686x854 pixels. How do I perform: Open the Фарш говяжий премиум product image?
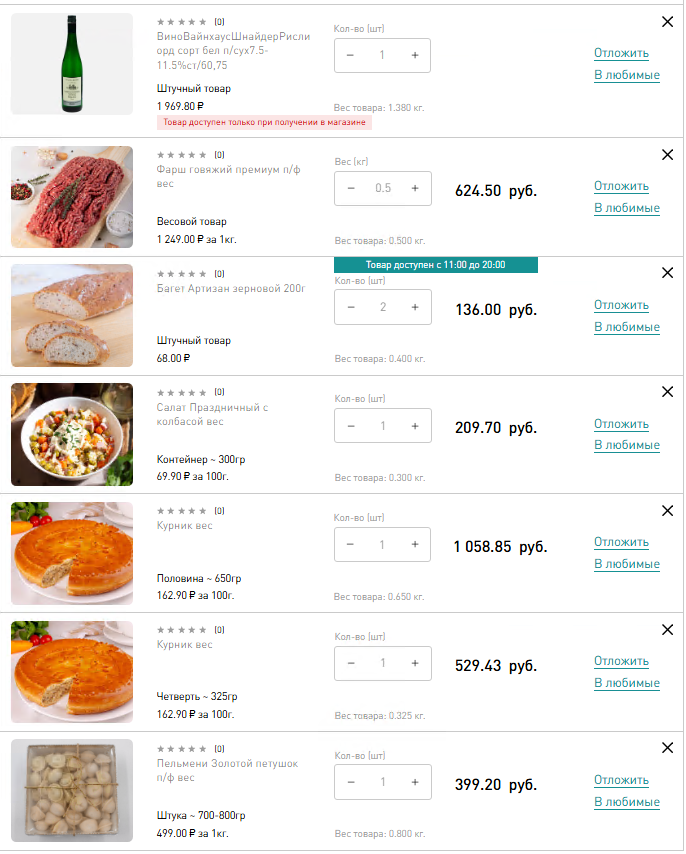tap(72, 197)
